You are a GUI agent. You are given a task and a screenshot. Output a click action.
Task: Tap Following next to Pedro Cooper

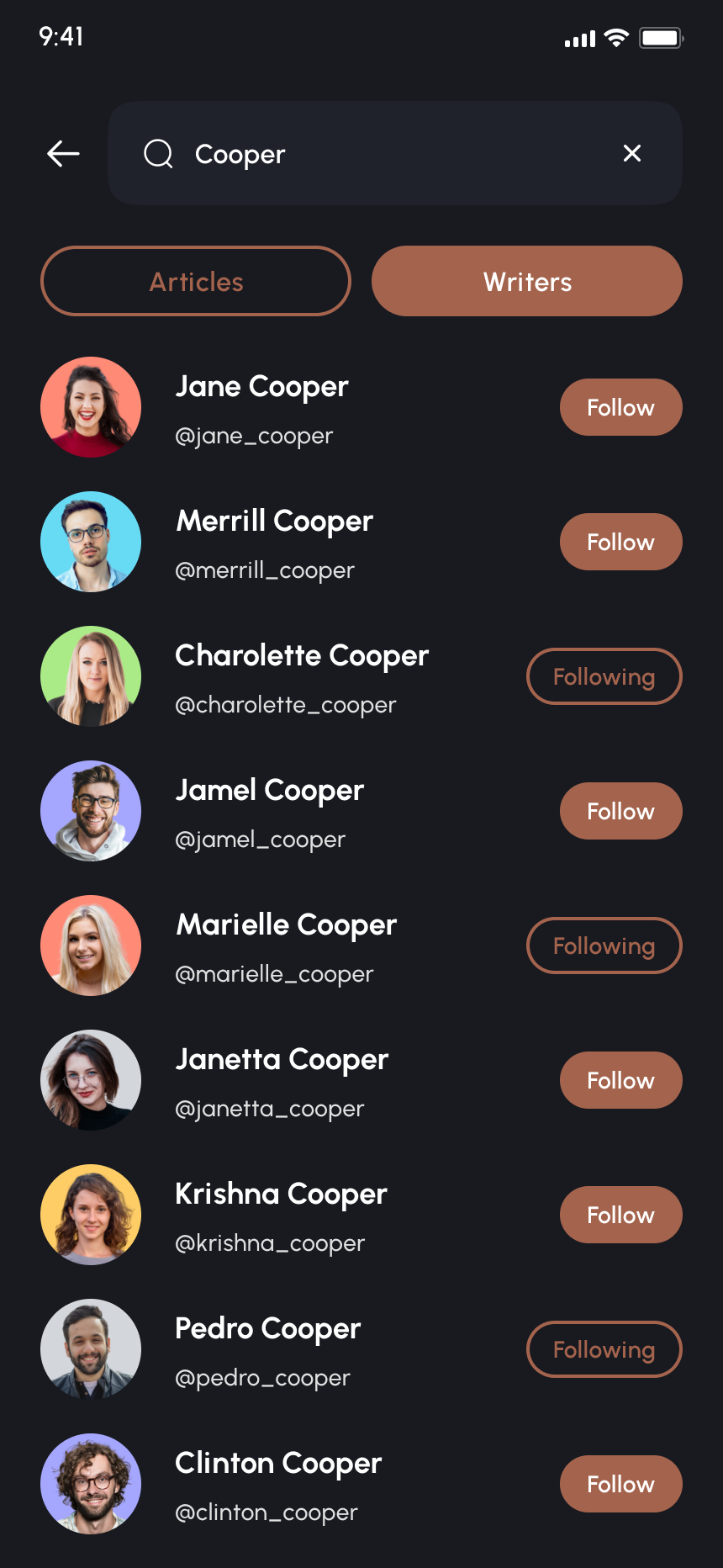[x=604, y=1349]
